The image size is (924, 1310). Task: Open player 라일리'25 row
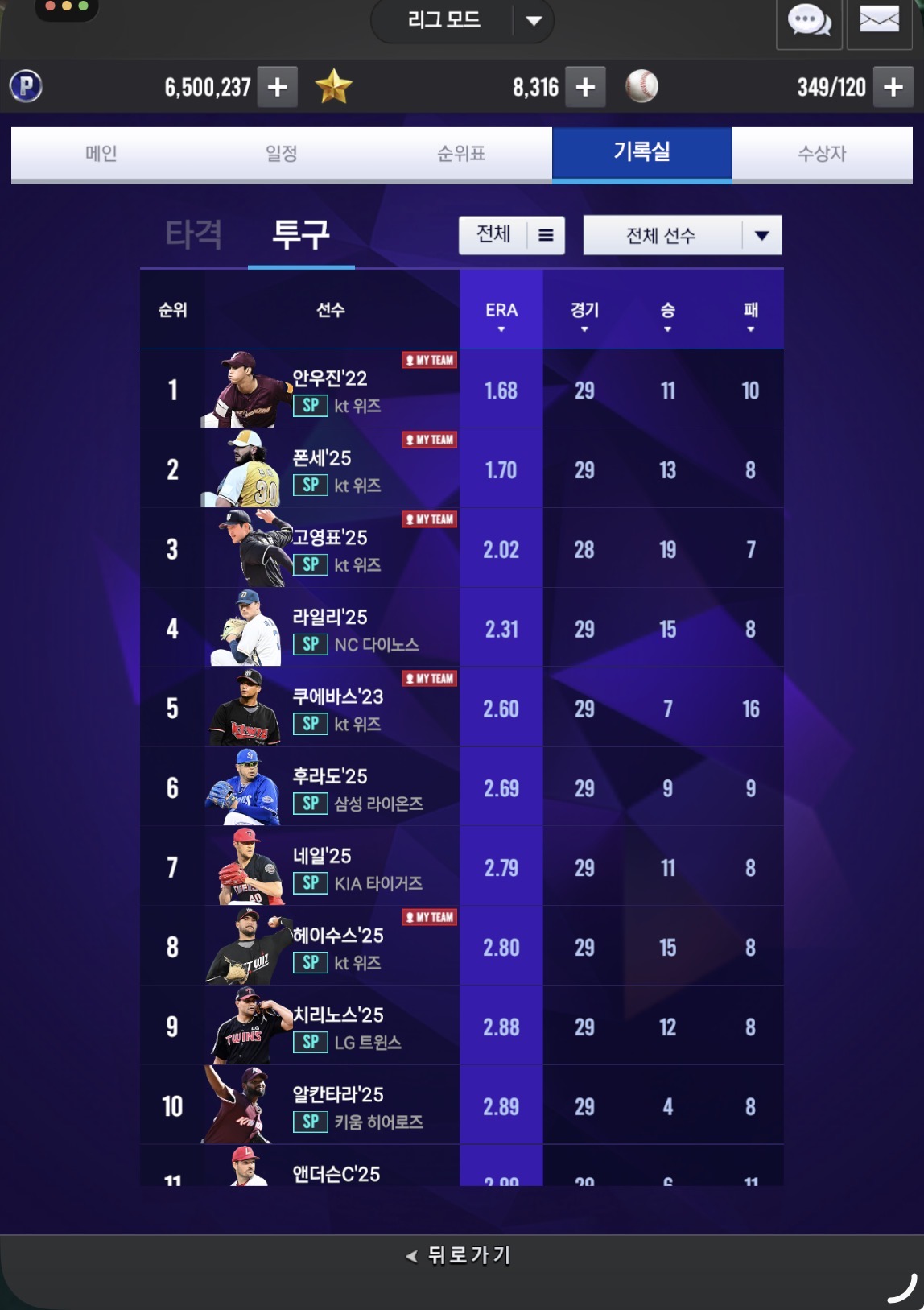[330, 629]
